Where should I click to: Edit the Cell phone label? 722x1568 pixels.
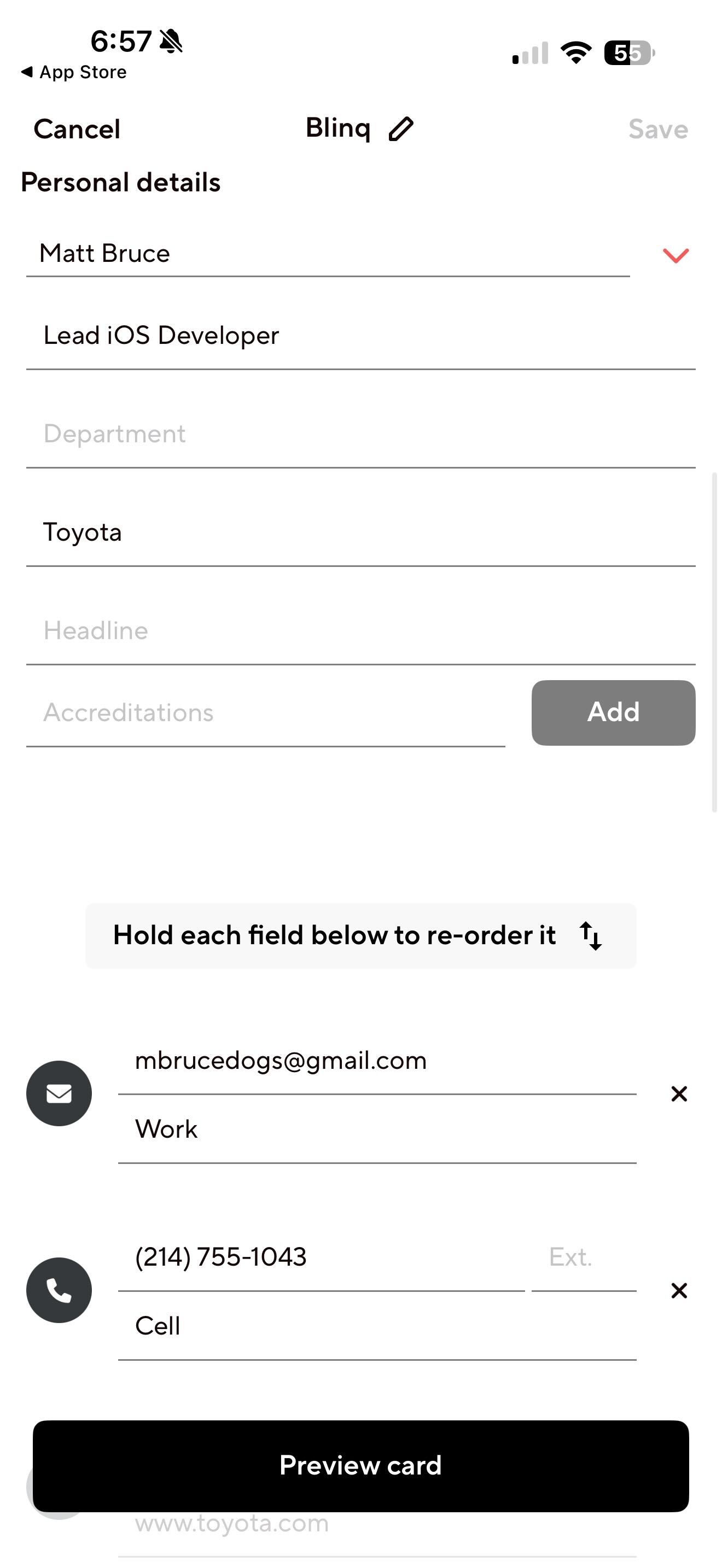pyautogui.click(x=376, y=1326)
